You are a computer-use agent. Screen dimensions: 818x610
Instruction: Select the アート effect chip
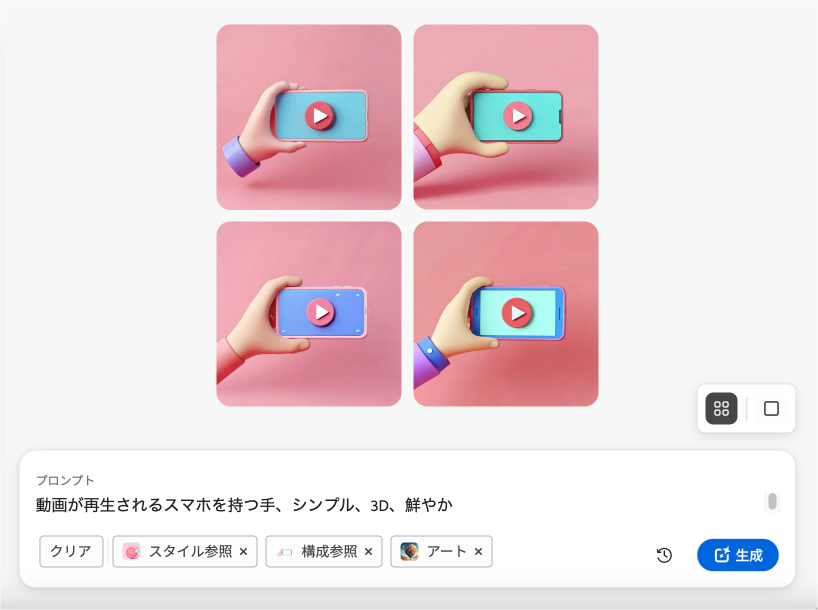pos(436,551)
